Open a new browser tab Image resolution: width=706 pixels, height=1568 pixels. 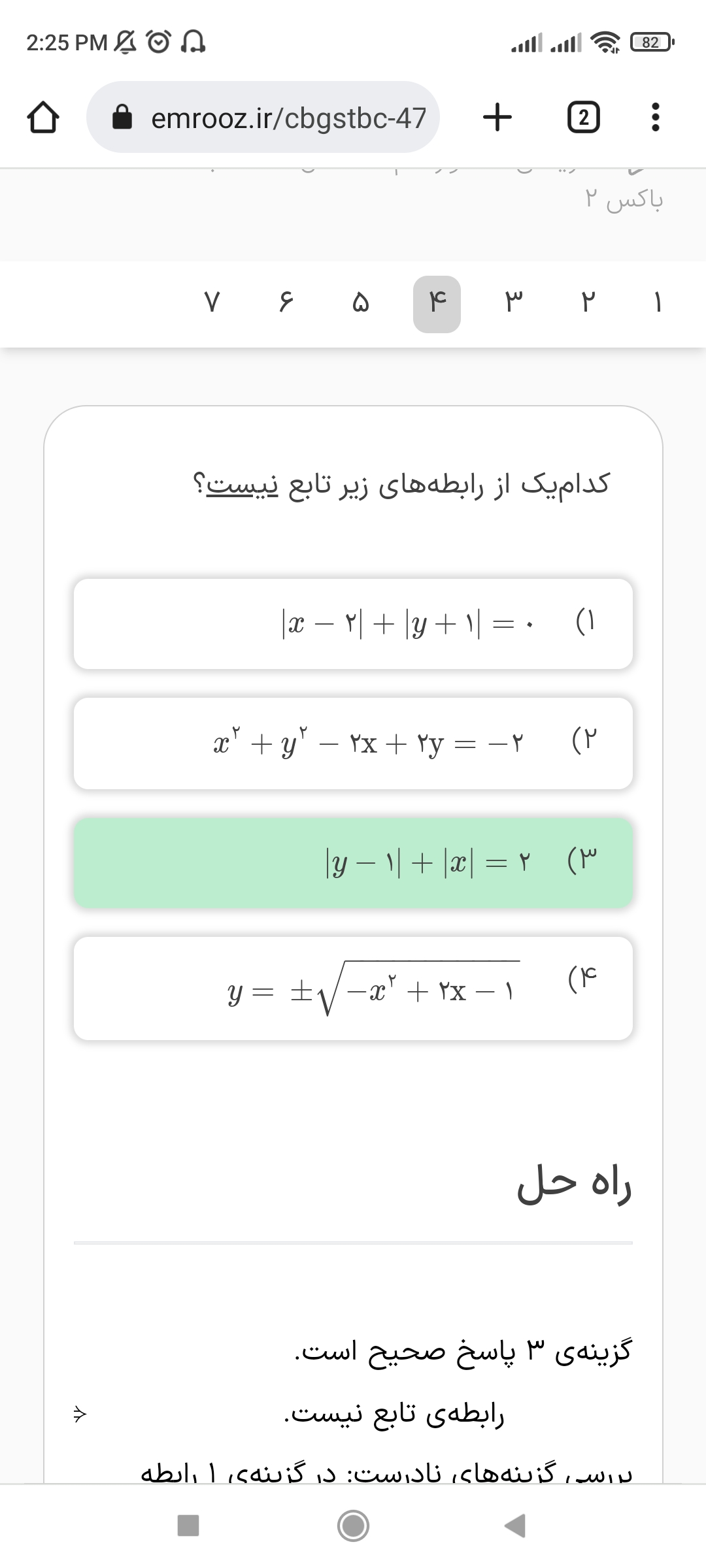(x=497, y=118)
